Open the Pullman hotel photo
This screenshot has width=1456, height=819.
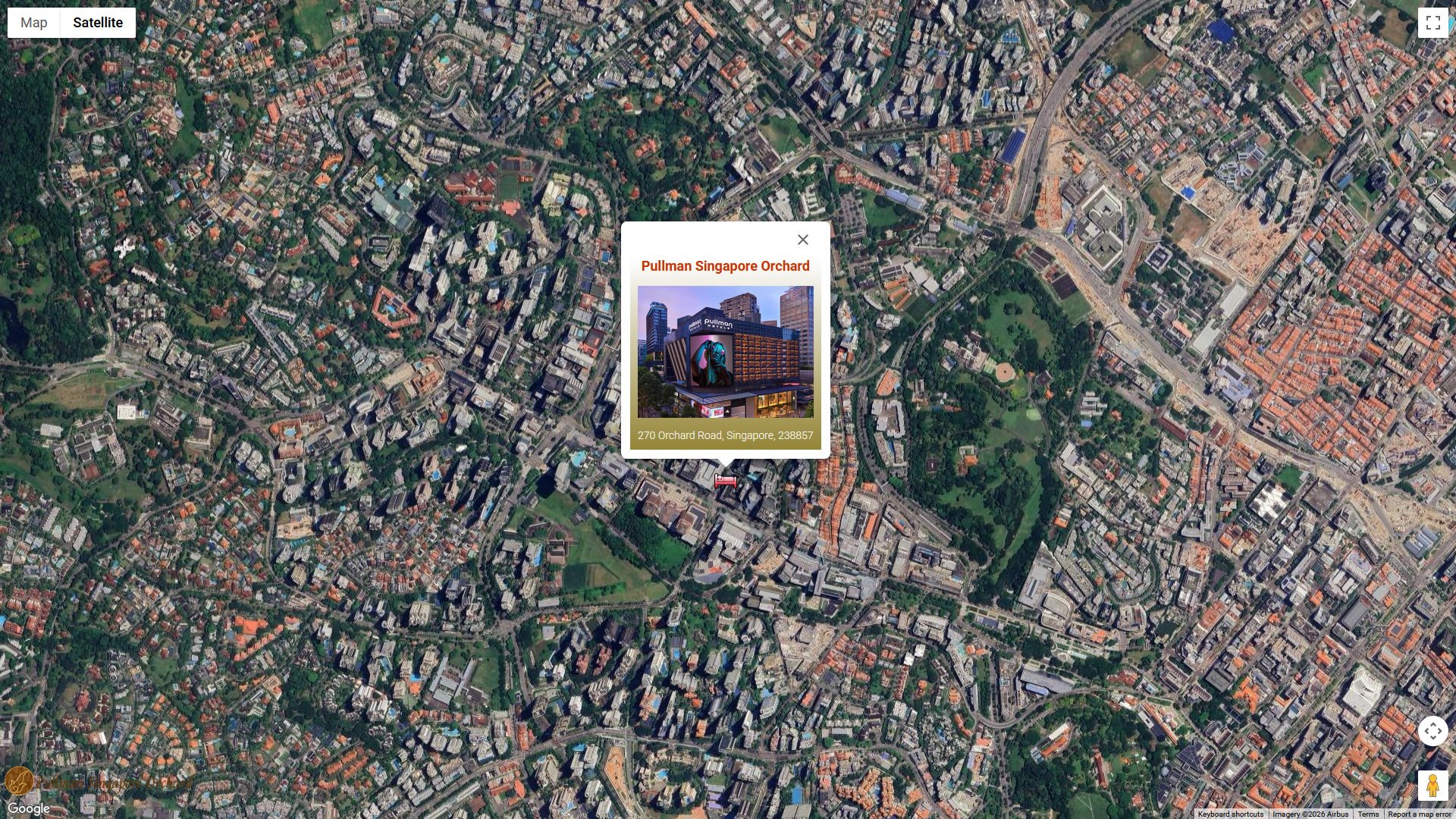pyautogui.click(x=725, y=351)
